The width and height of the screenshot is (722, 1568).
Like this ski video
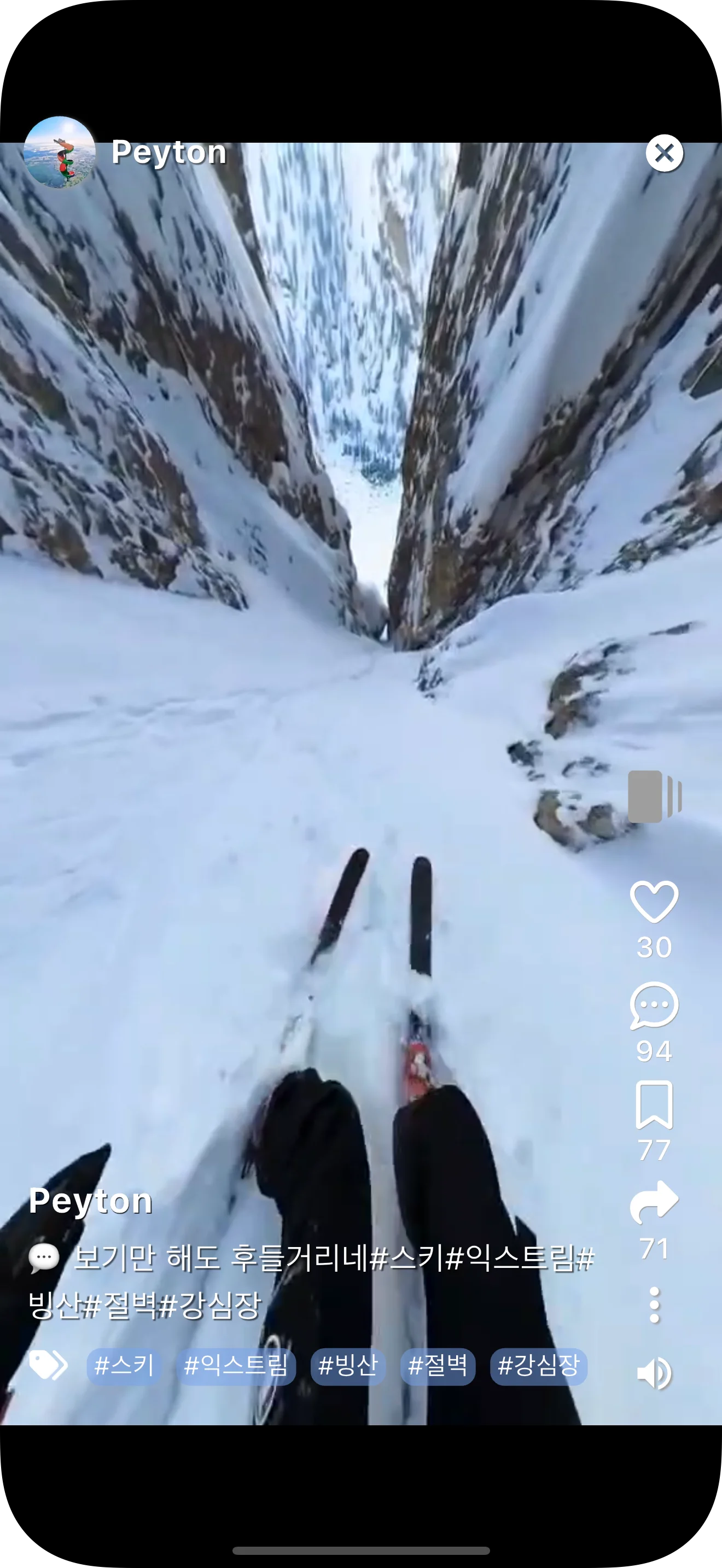tap(654, 901)
